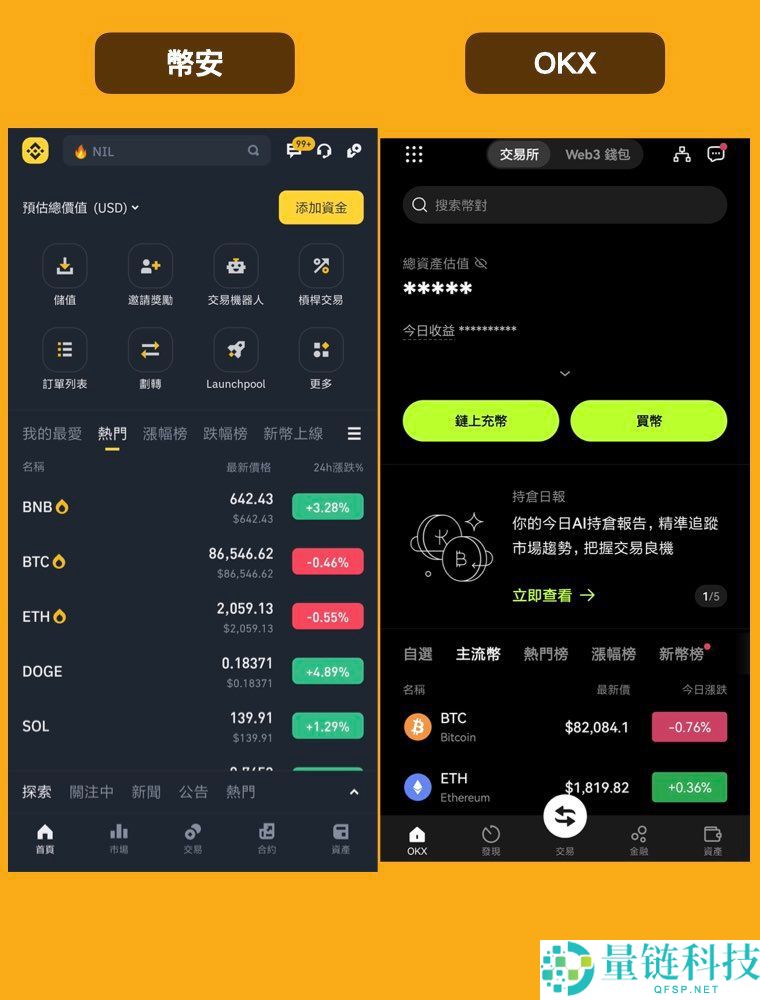
Task: Open 劃轉 transfer icon on Binance
Action: 150,349
